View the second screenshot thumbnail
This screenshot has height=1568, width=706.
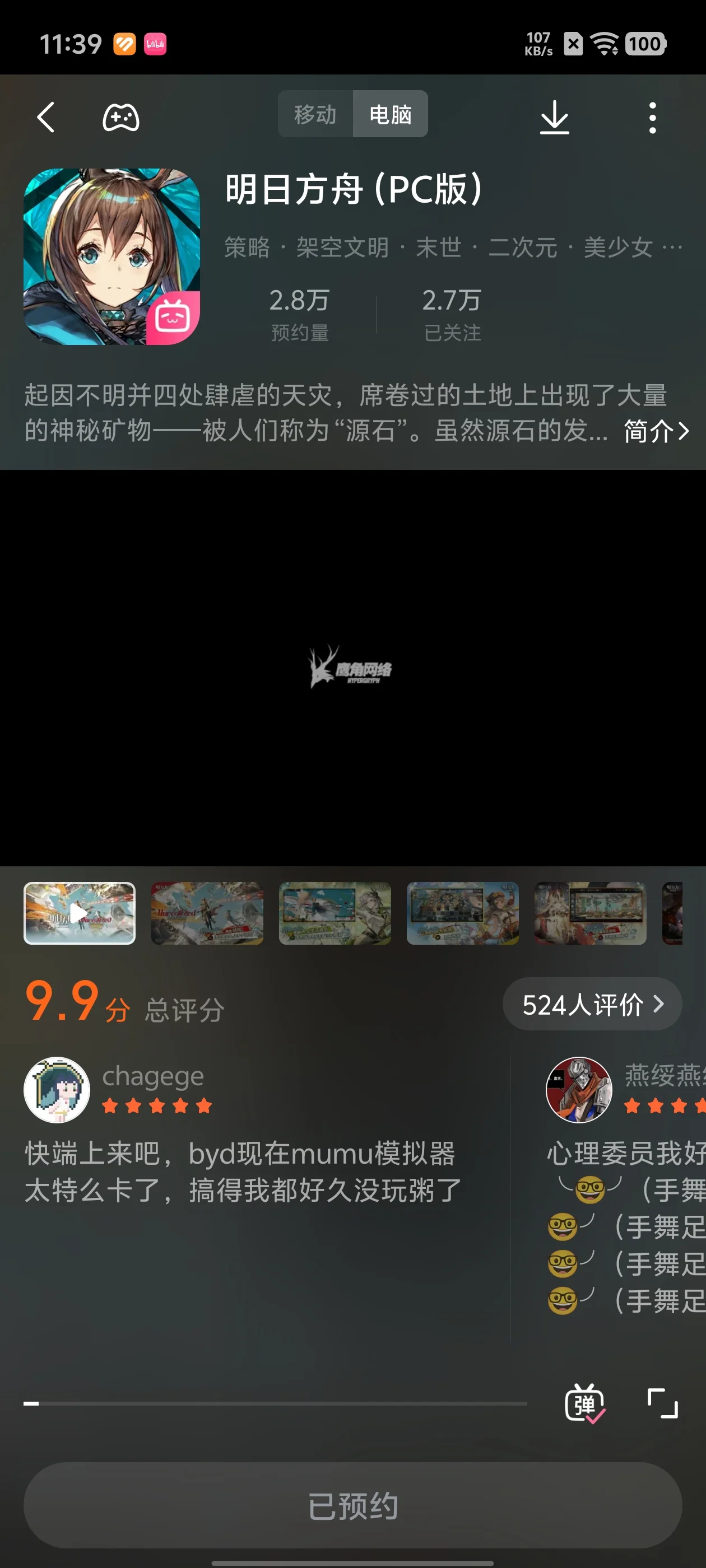click(x=207, y=913)
